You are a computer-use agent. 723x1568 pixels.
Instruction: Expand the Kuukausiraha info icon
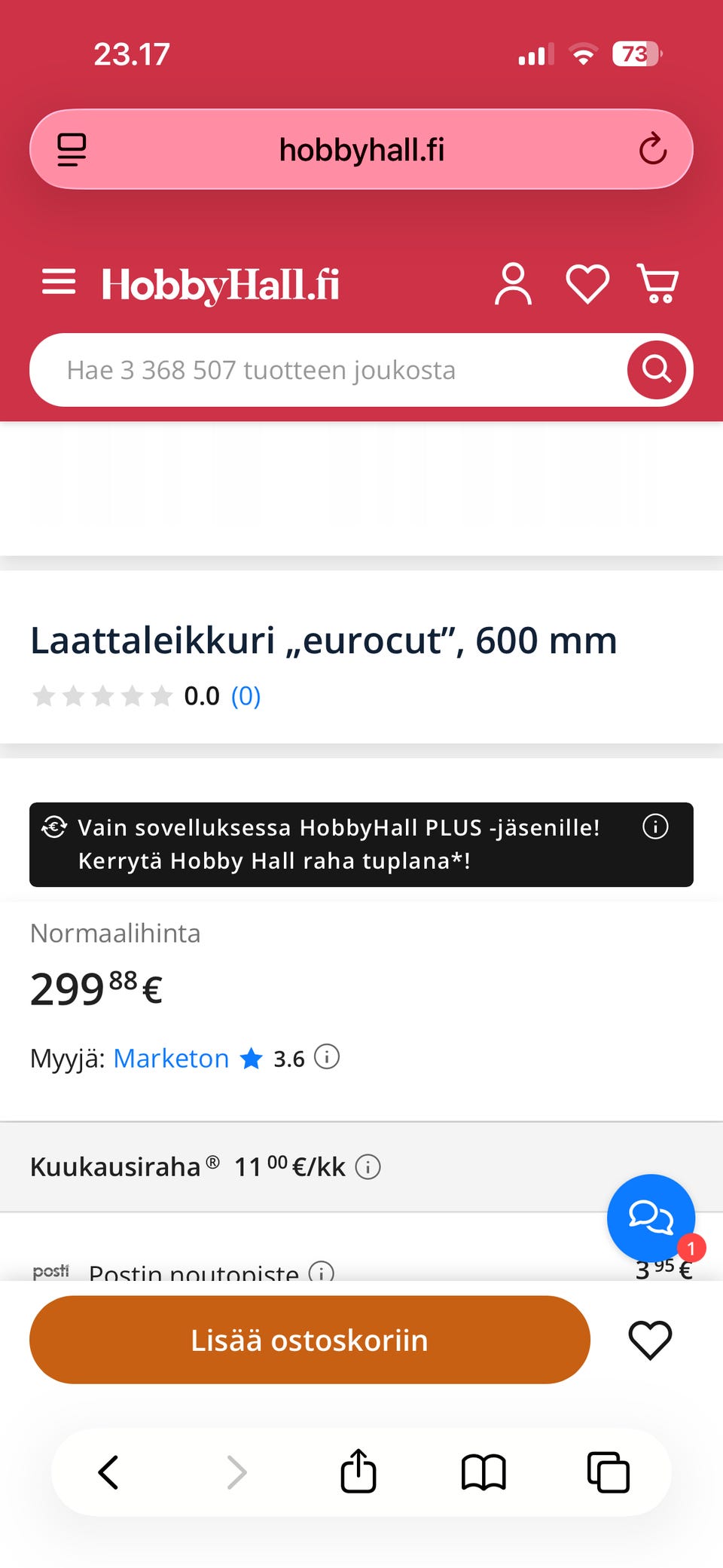pyautogui.click(x=368, y=1166)
